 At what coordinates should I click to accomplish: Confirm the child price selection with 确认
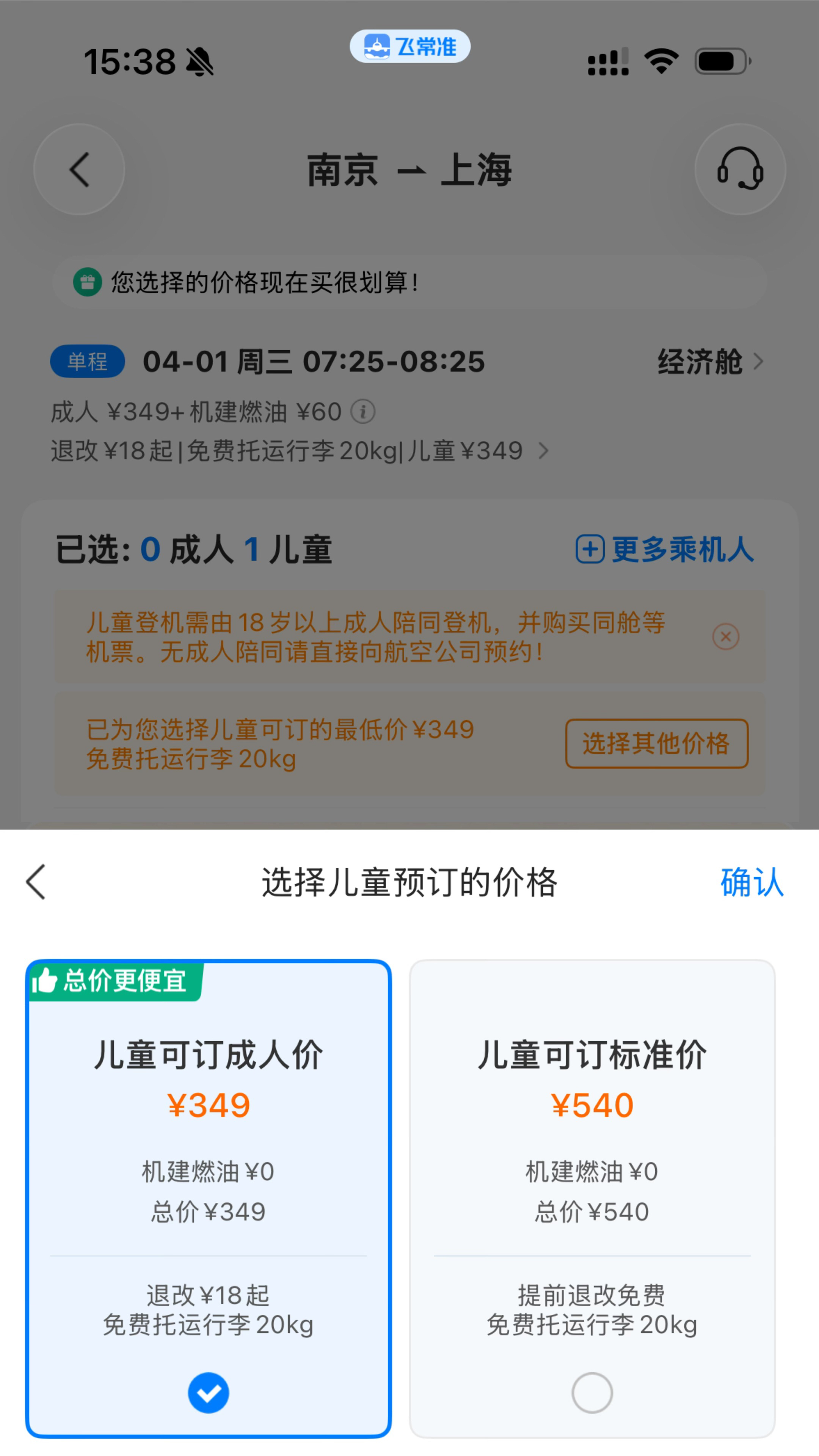[751, 882]
